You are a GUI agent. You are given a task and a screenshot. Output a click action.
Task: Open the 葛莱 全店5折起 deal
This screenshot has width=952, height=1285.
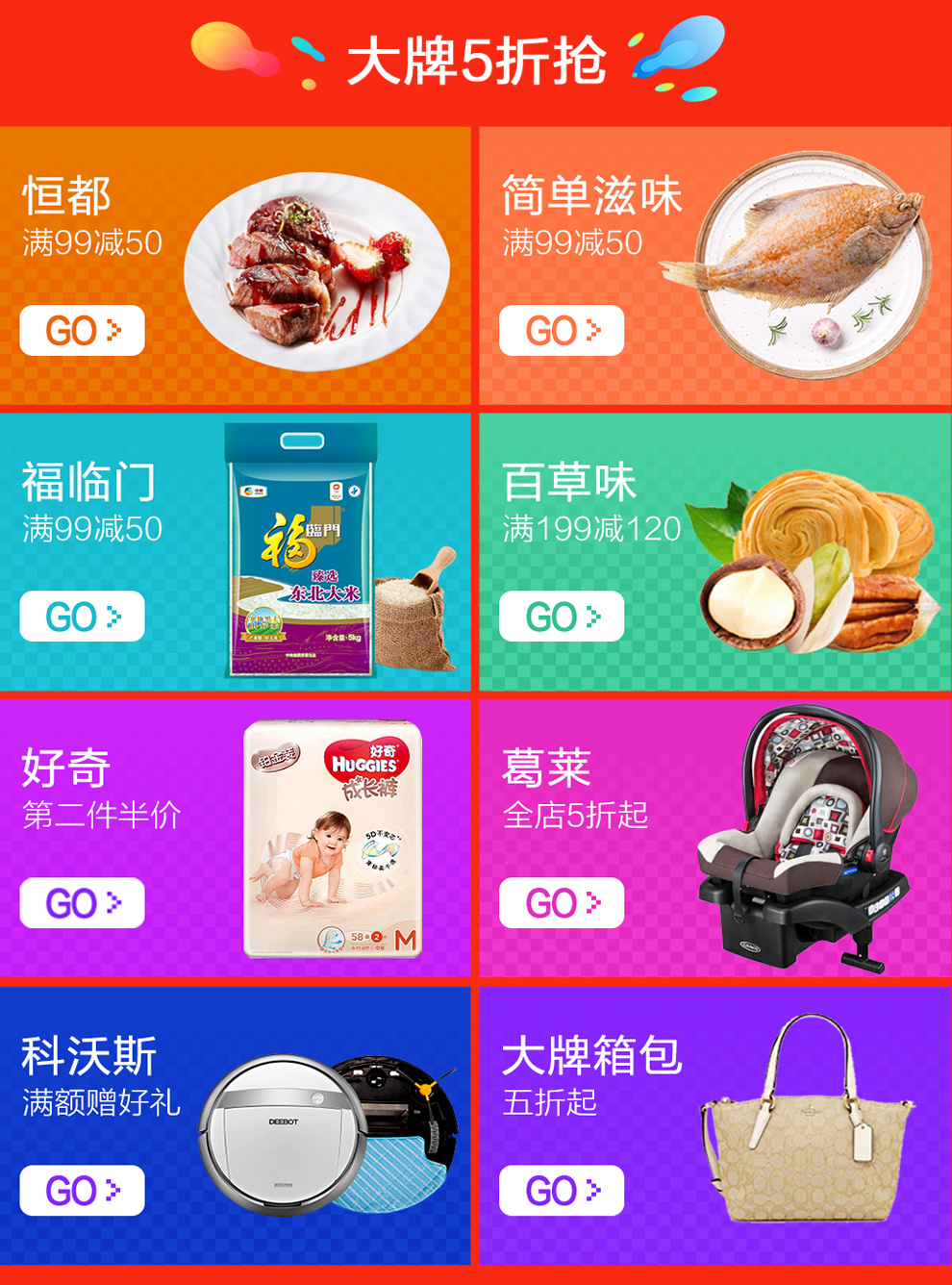562,903
